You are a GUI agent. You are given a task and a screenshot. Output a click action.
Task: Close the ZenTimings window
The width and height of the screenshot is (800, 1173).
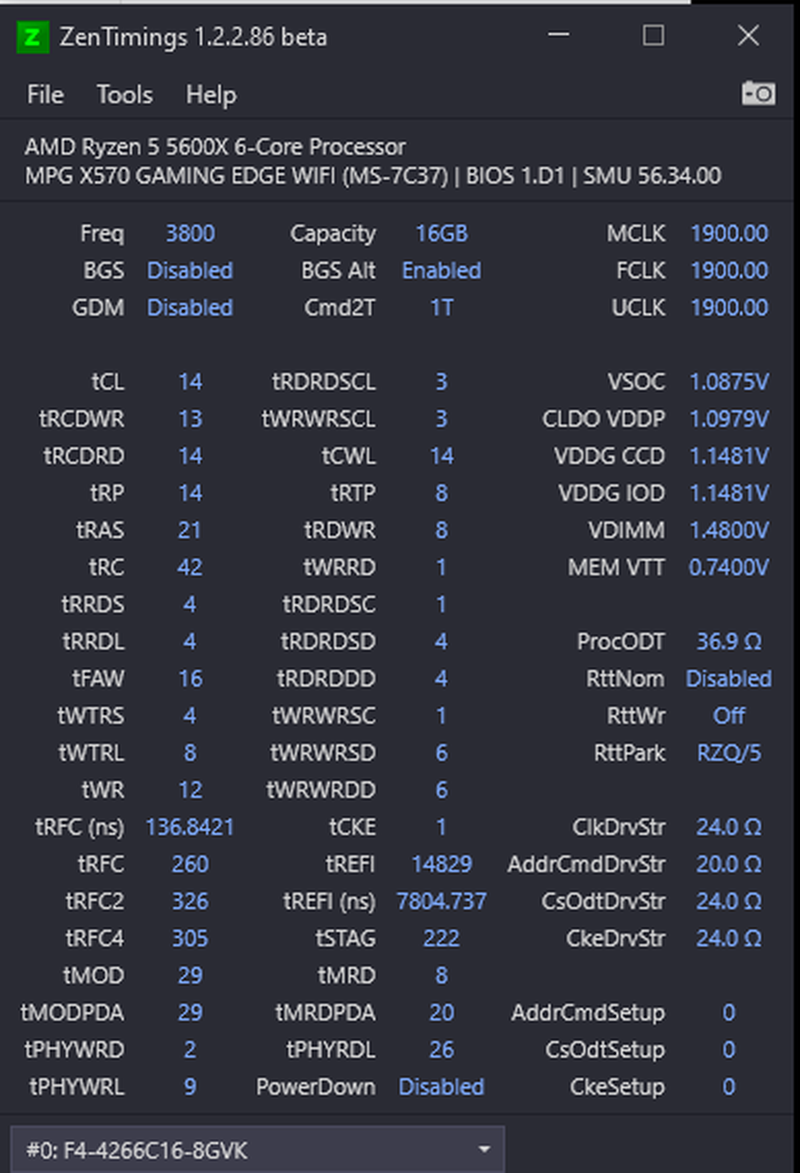tap(748, 35)
